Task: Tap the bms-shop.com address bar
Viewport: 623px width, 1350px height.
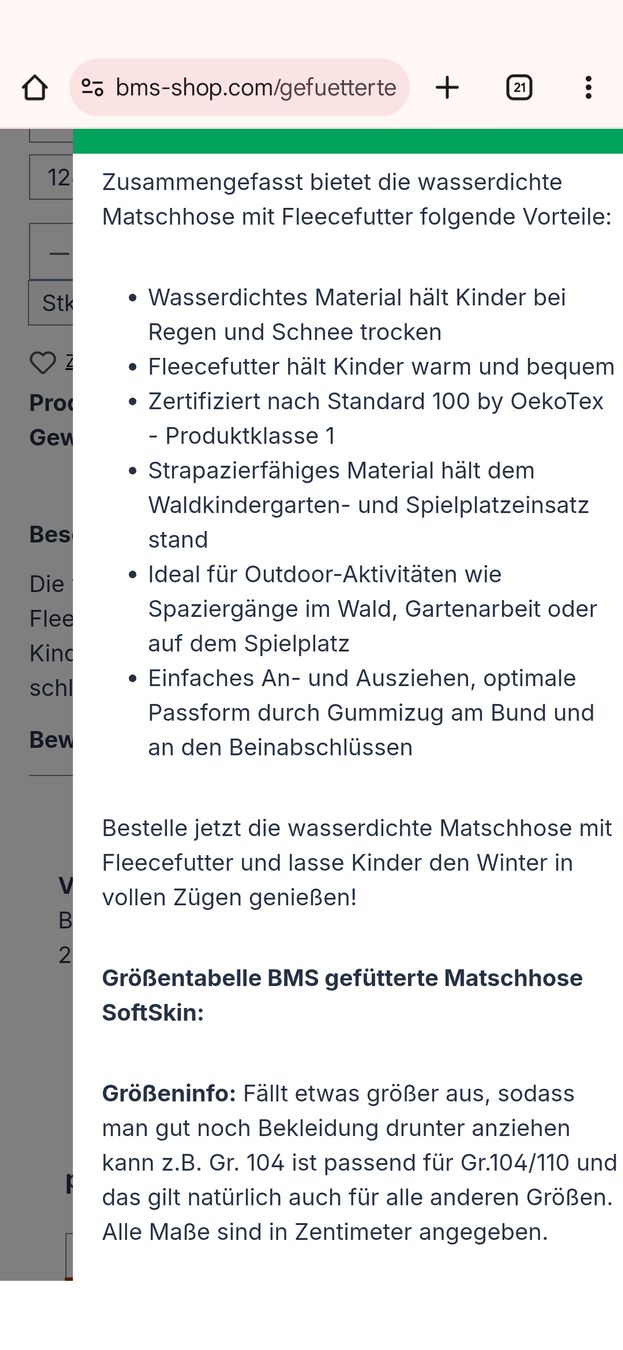Action: click(255, 88)
